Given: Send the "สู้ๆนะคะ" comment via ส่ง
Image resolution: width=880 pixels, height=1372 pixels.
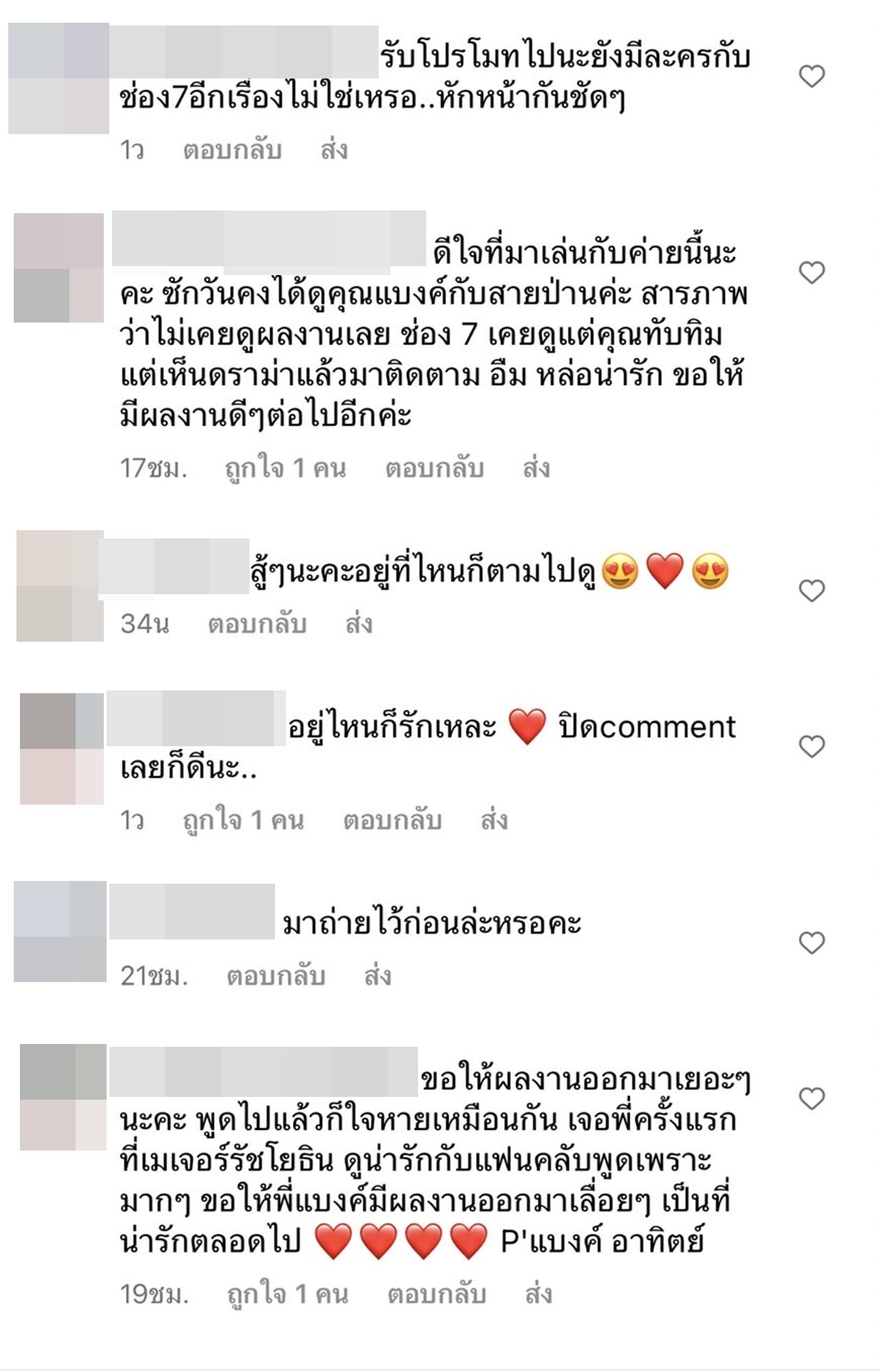Looking at the screenshot, I should (x=359, y=624).
